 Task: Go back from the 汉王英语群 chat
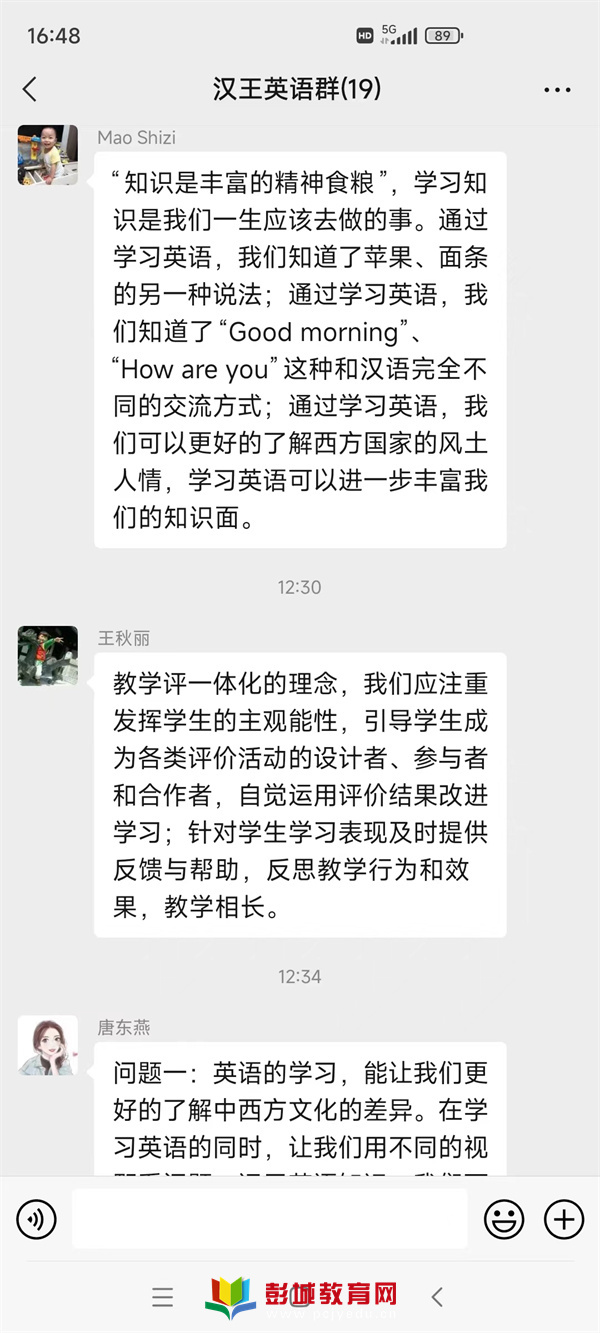(x=30, y=90)
